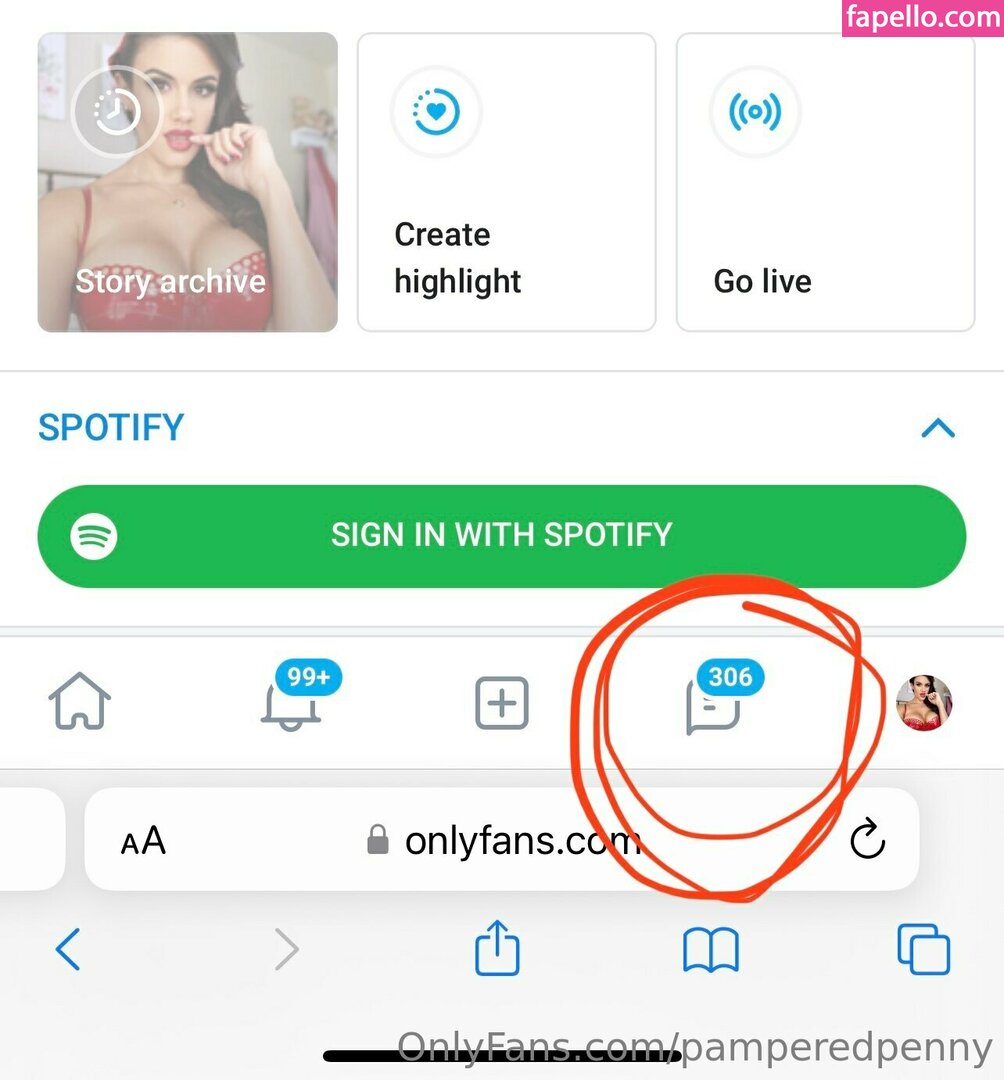Open the Story archive tile
This screenshot has width=1004, height=1080.
point(187,182)
